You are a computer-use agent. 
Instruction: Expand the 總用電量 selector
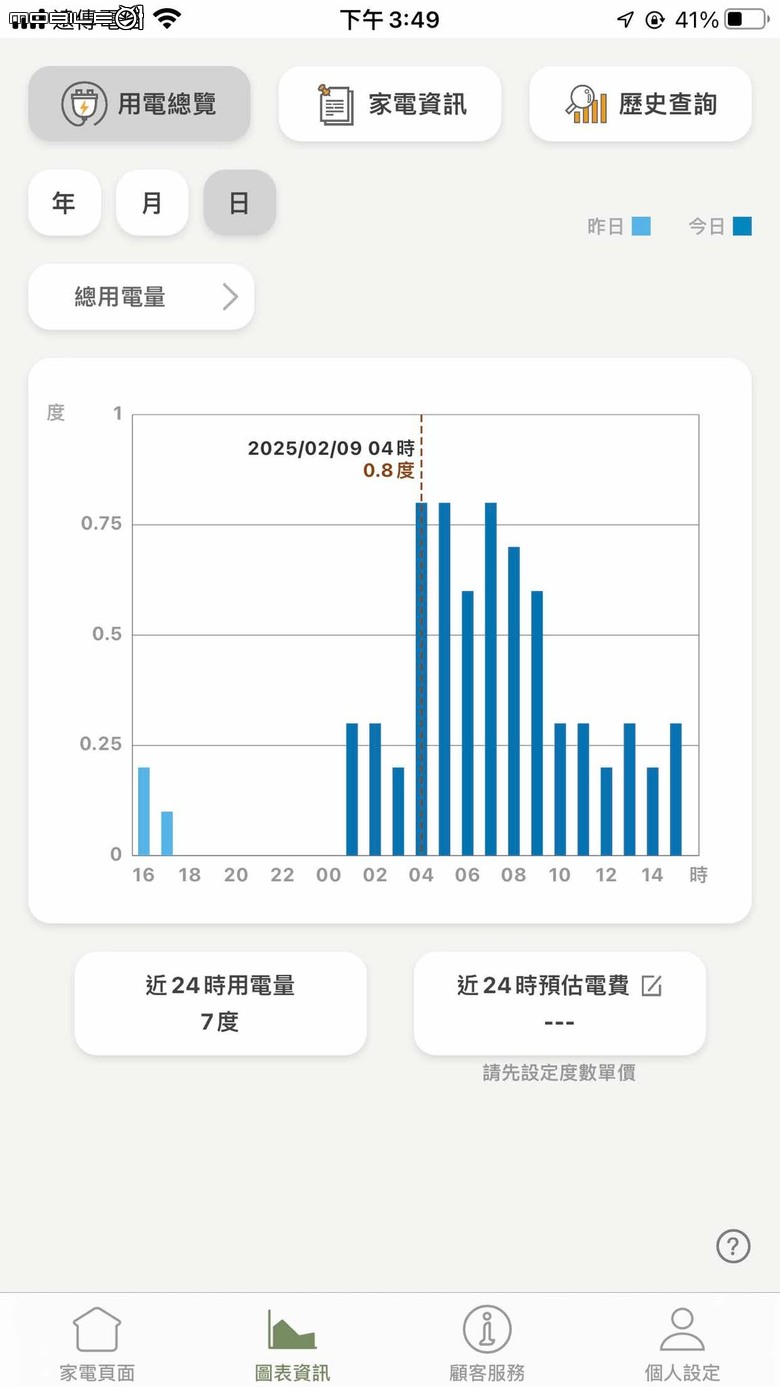(x=141, y=297)
